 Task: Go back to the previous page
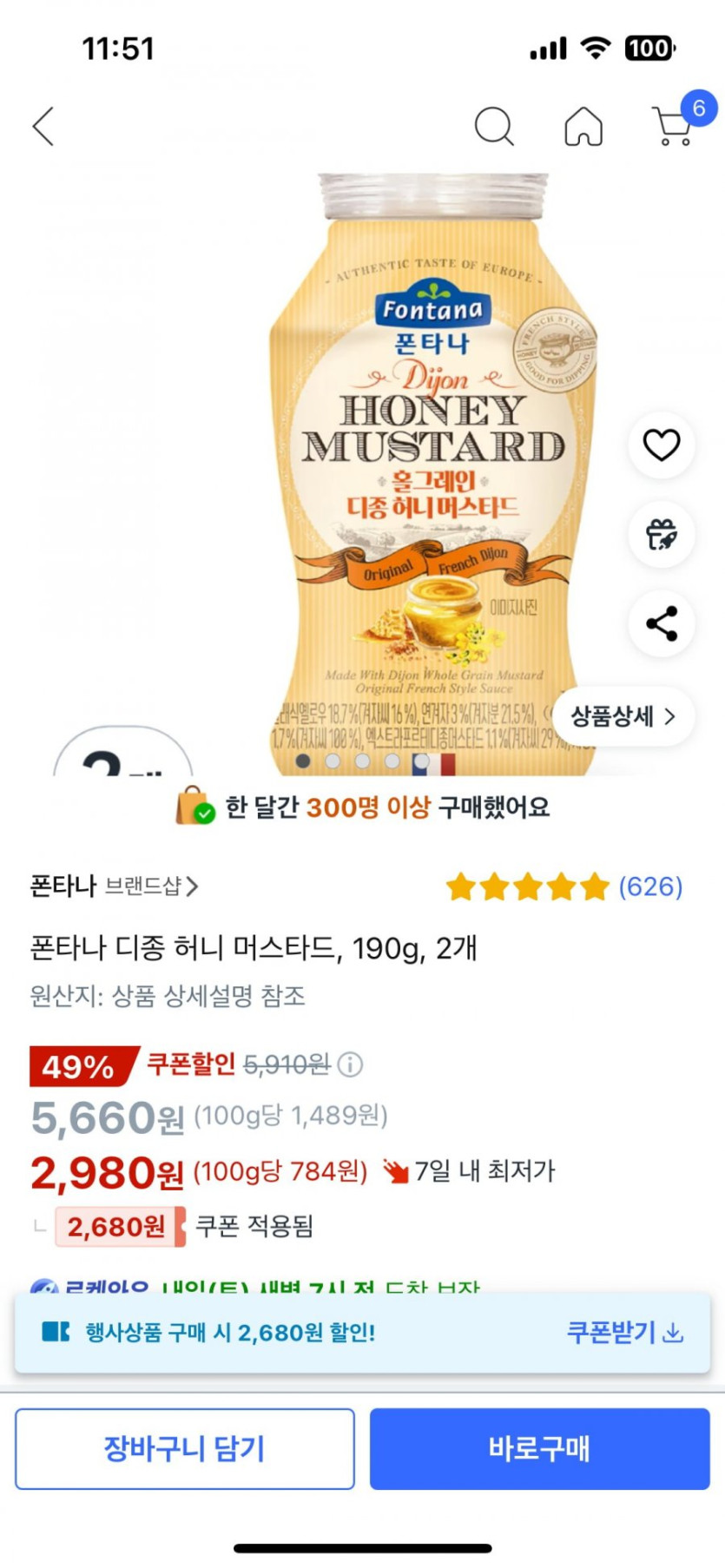point(43,127)
